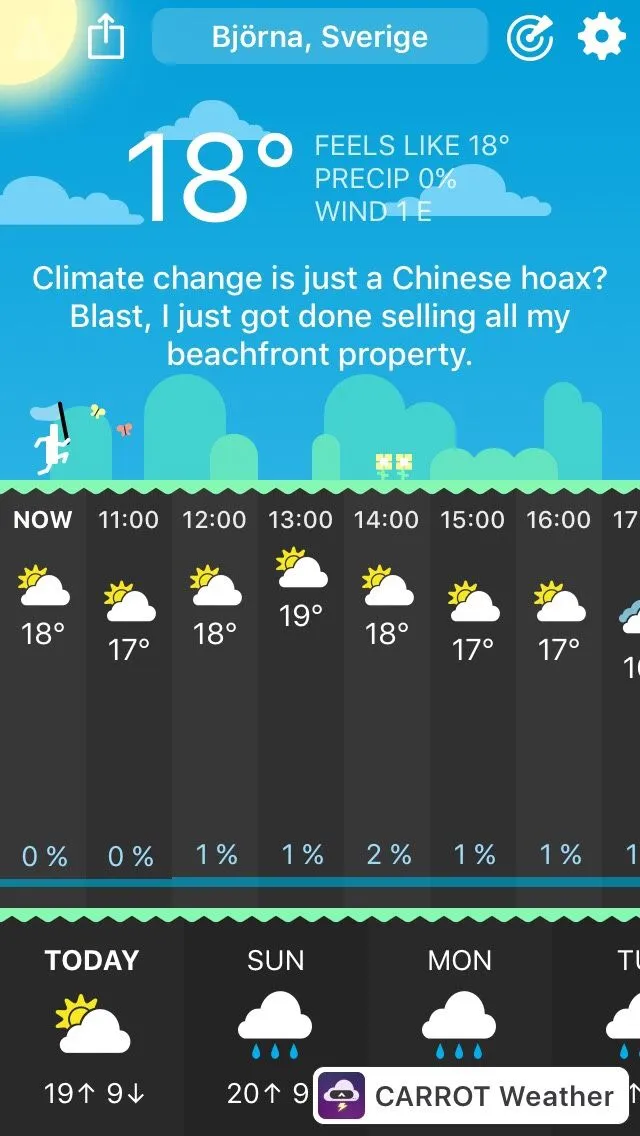Open location search for Björna, Sverige
640x1136 pixels.
click(x=320, y=38)
